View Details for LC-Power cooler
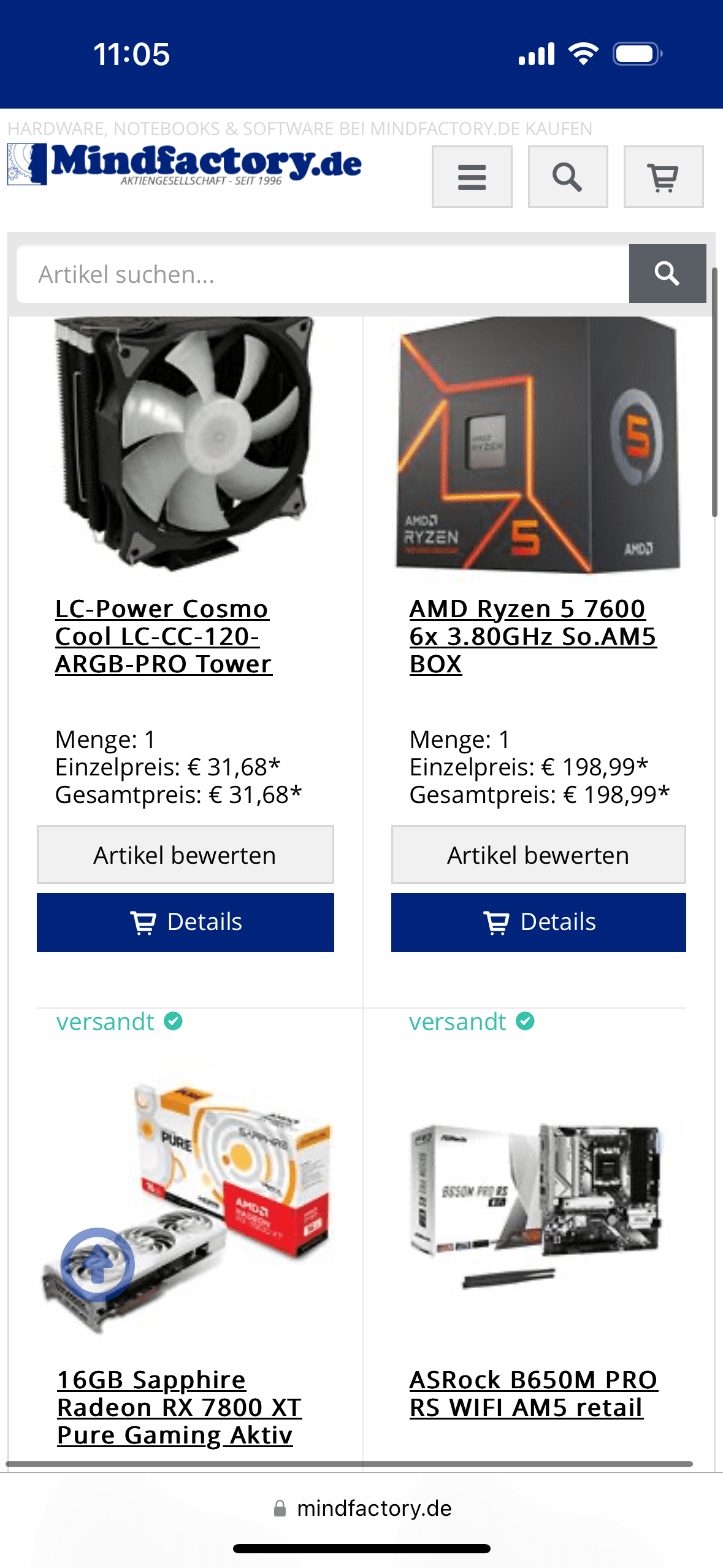Viewport: 723px width, 1568px height. (x=185, y=922)
